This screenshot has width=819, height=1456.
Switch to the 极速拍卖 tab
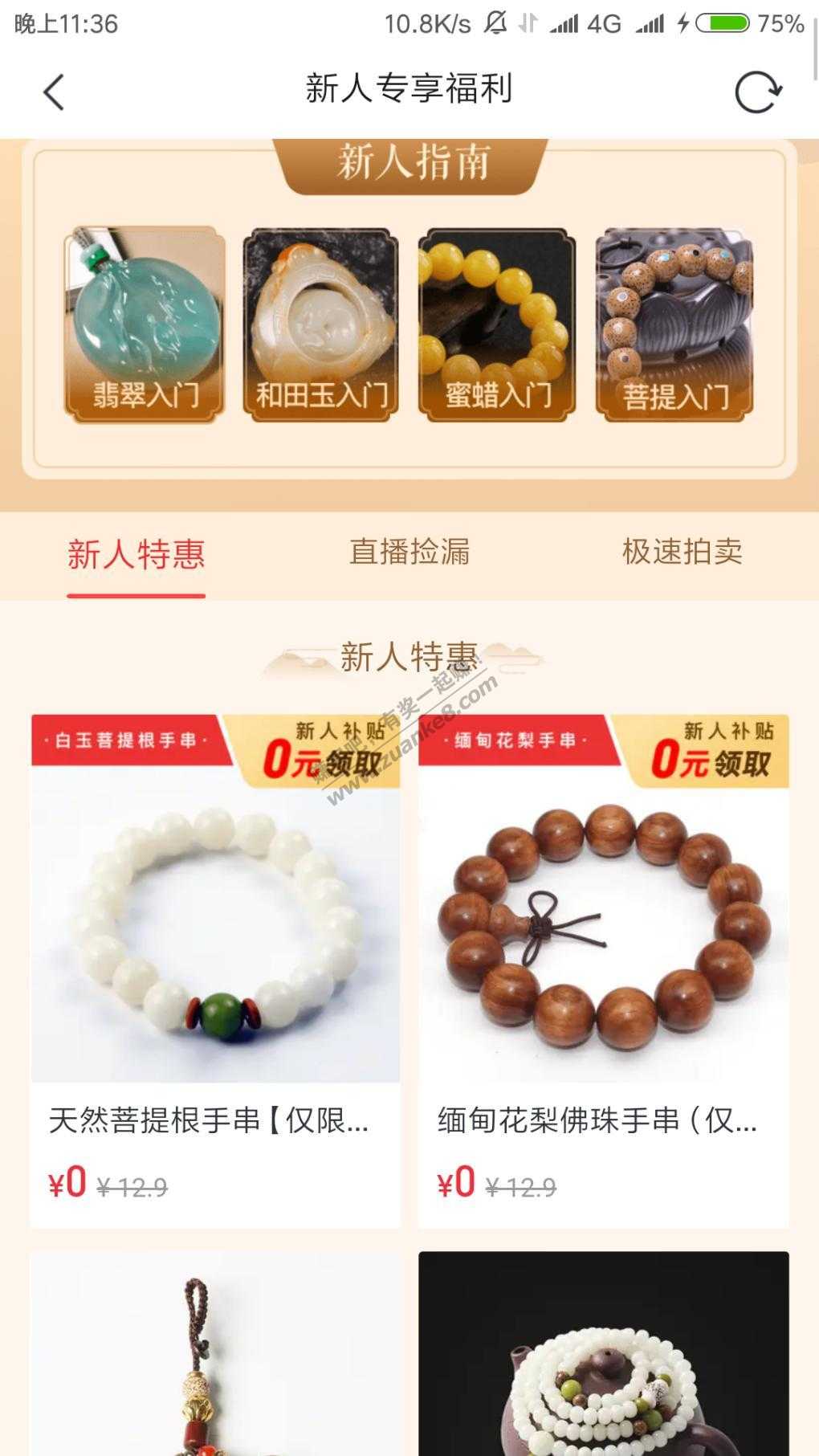coord(682,553)
